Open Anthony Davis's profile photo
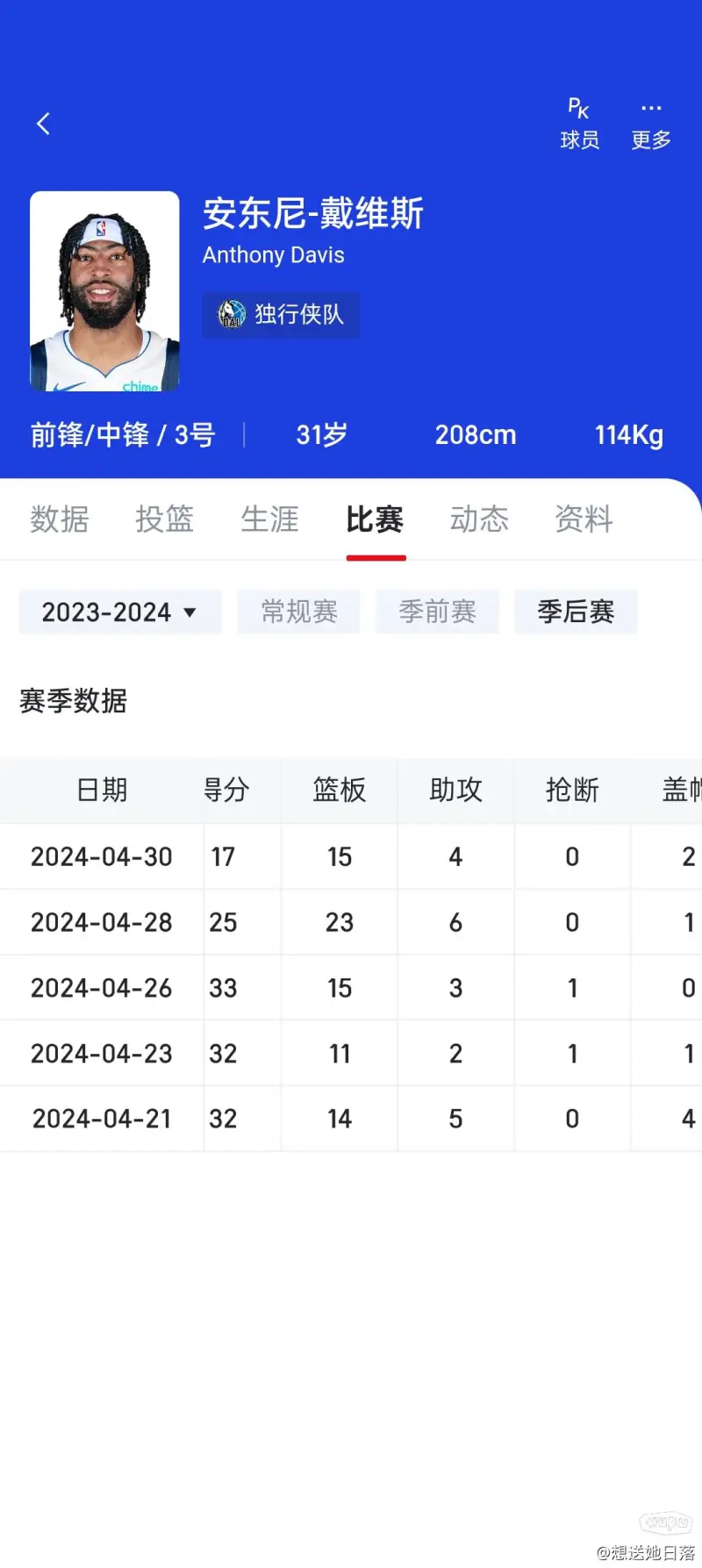Viewport: 702px width, 1568px height. (104, 291)
